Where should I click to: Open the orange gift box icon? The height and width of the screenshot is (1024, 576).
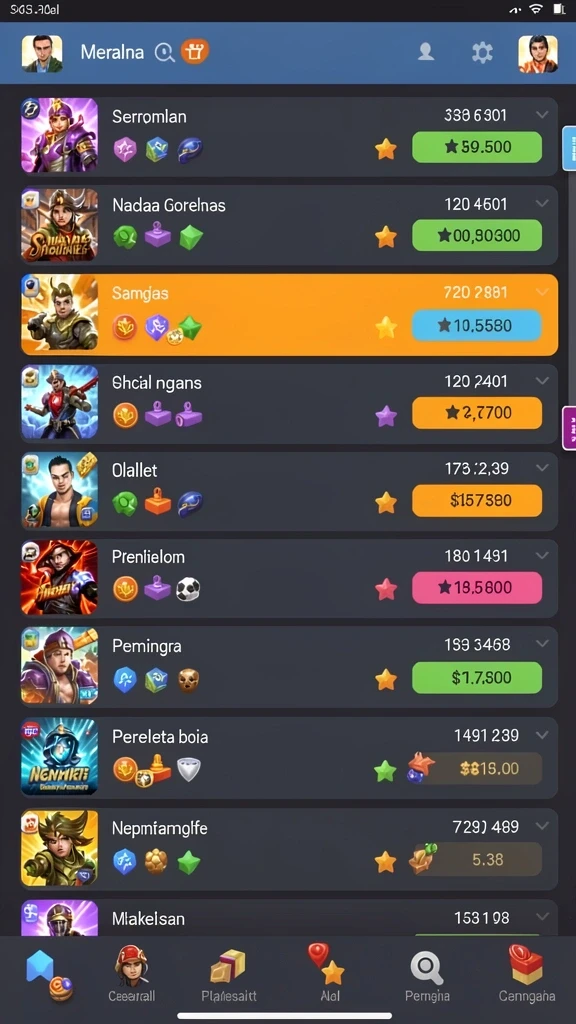click(x=195, y=52)
